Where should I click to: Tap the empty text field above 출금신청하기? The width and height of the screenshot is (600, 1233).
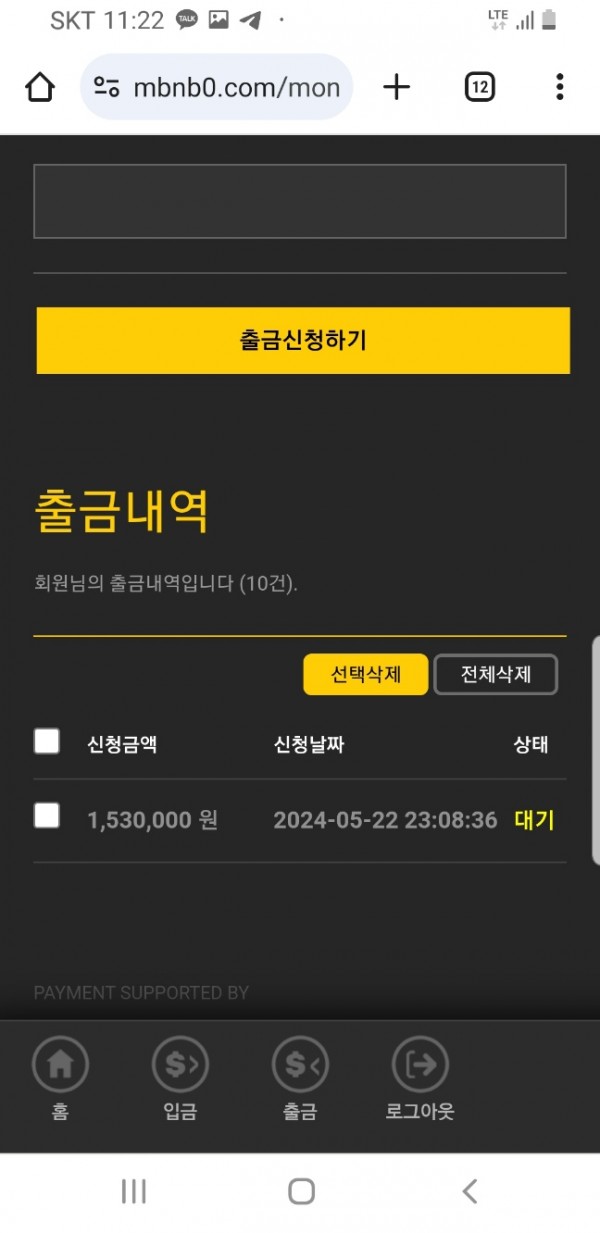tap(300, 201)
